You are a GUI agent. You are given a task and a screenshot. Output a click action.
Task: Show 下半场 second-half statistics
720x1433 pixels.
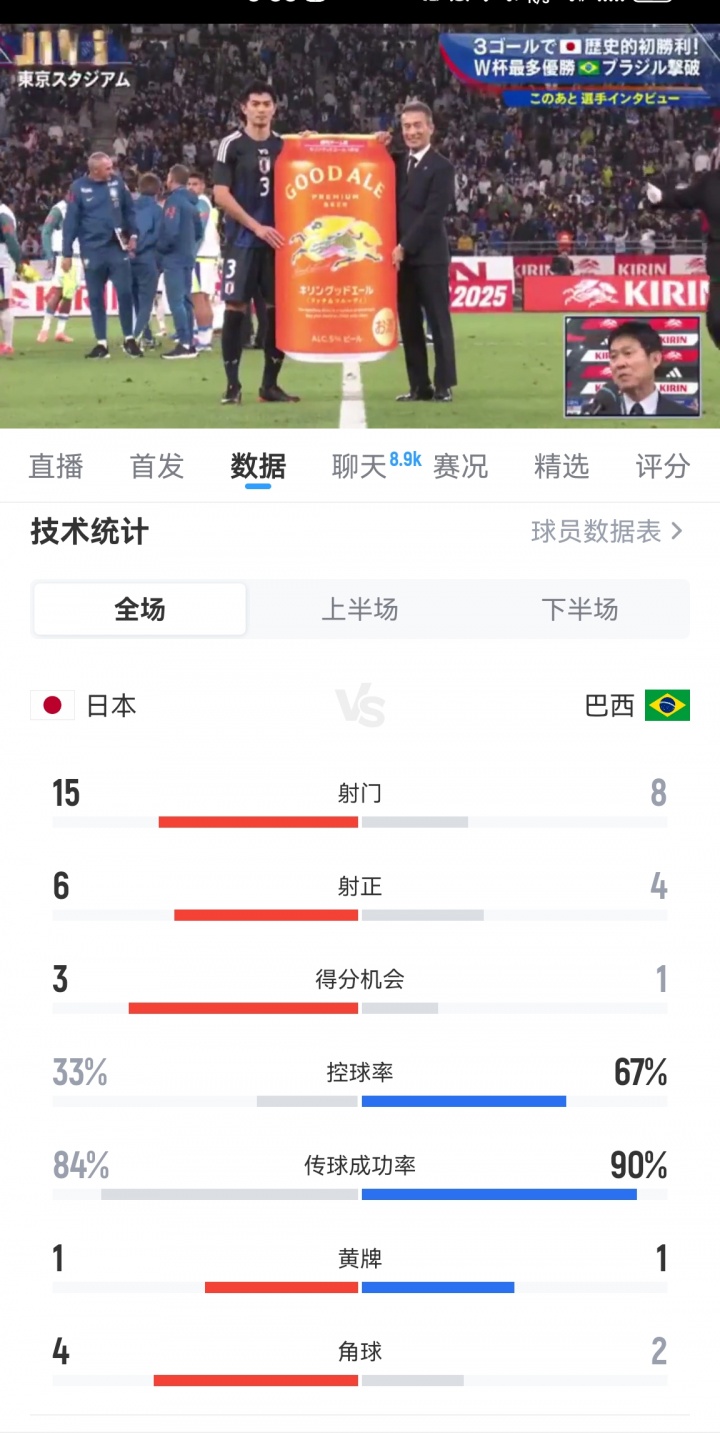pos(579,609)
